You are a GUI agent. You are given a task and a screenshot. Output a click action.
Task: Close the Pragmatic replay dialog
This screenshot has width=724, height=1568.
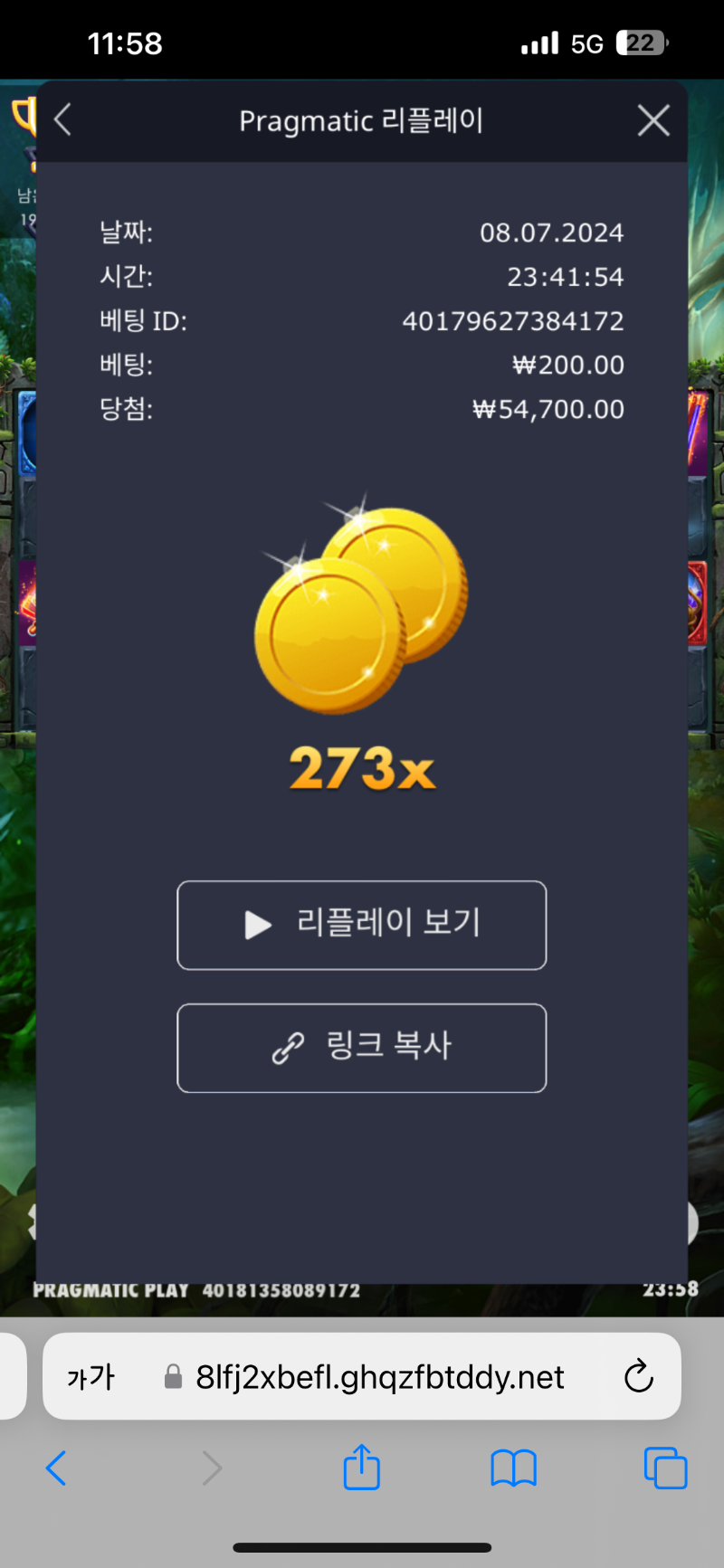[x=653, y=119]
